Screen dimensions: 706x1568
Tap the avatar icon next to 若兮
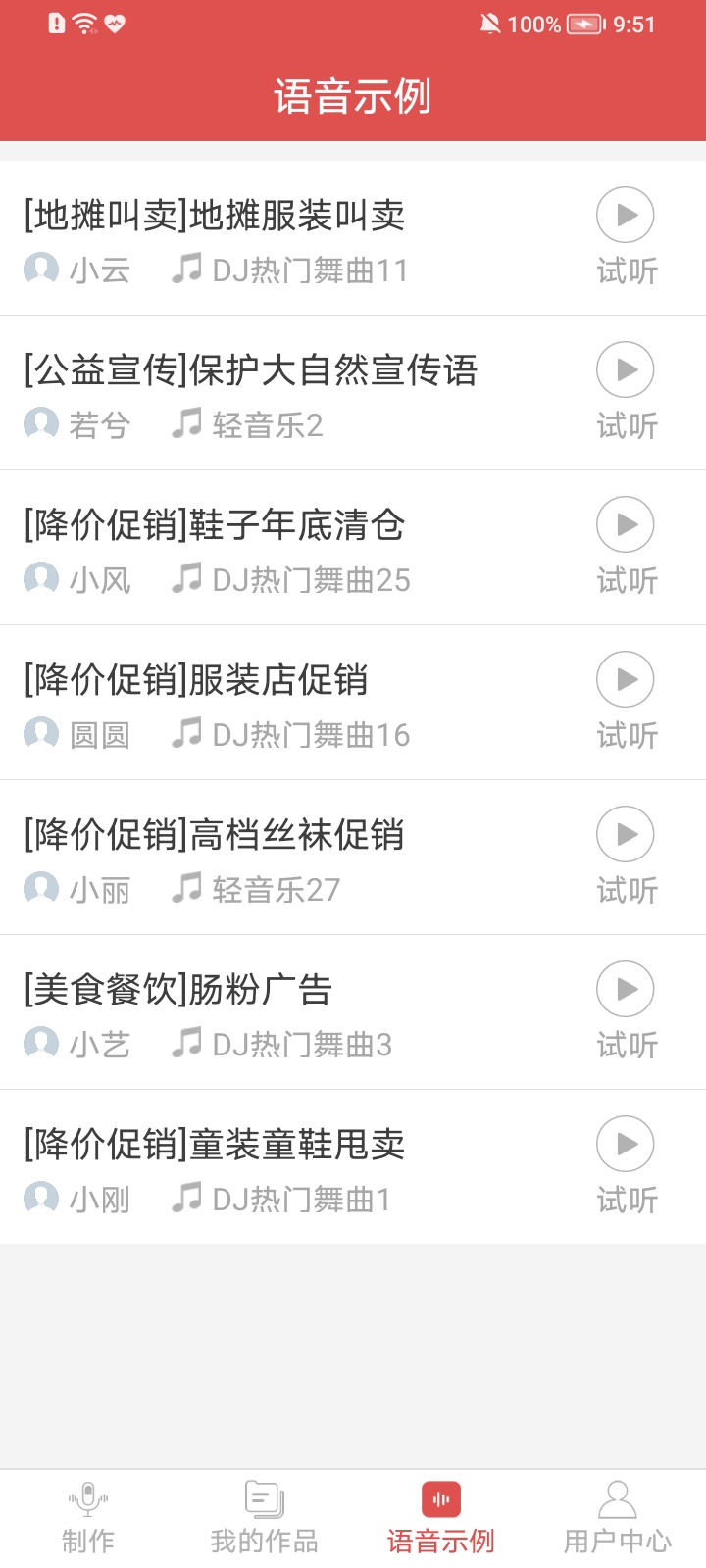pos(41,423)
